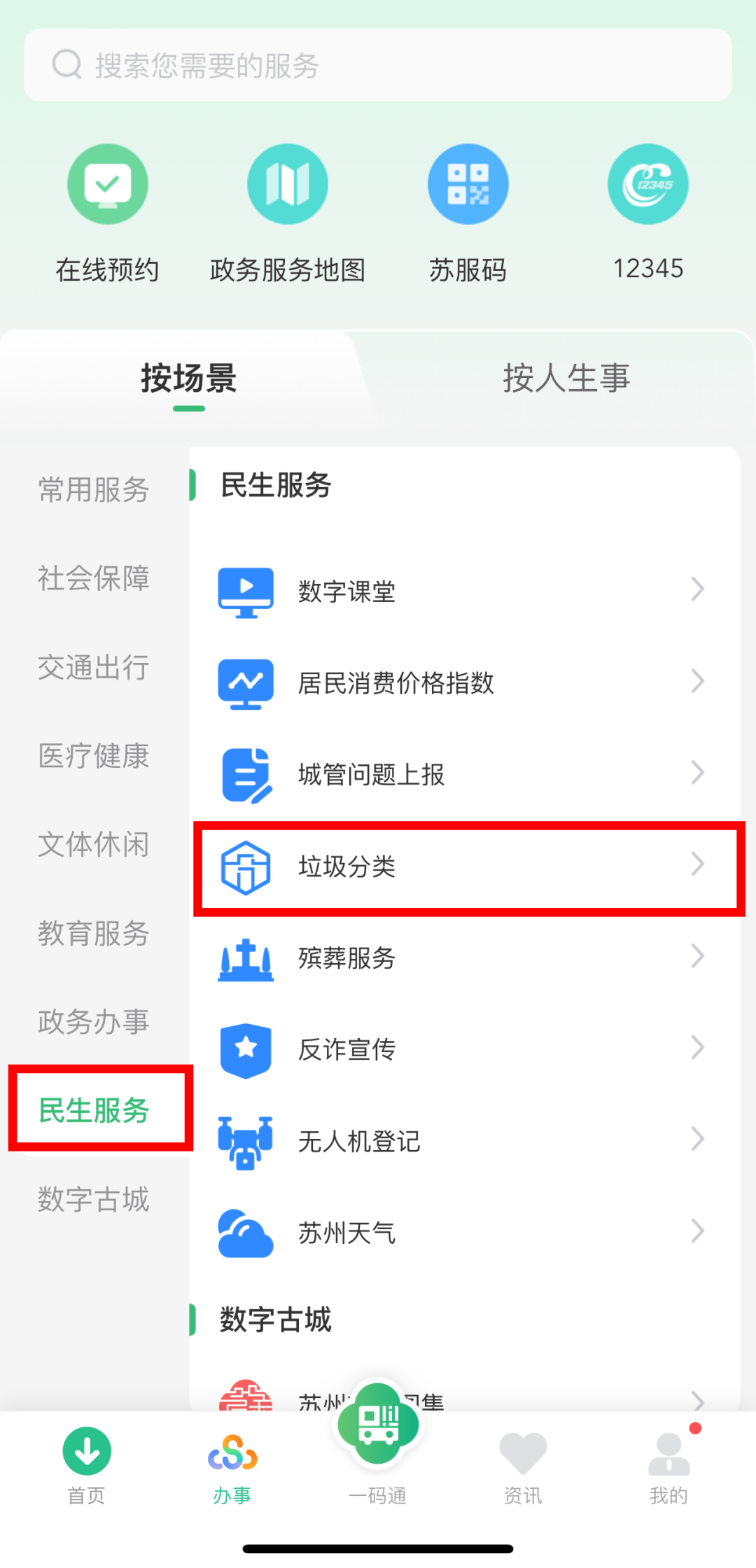Open 垃圾分类 service

[x=462, y=867]
